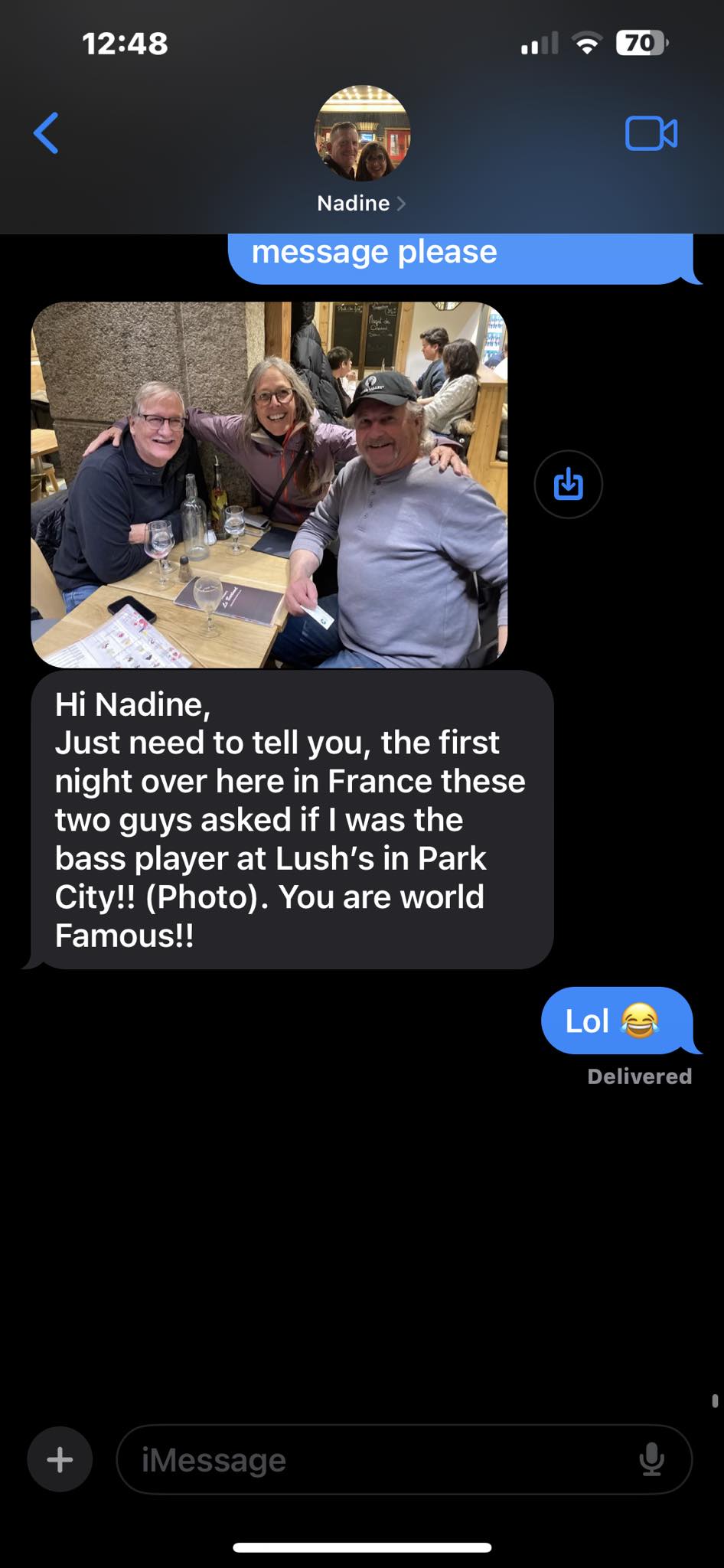The width and height of the screenshot is (724, 1568).
Task: Open the restaurant photo full screen
Action: pos(269,484)
